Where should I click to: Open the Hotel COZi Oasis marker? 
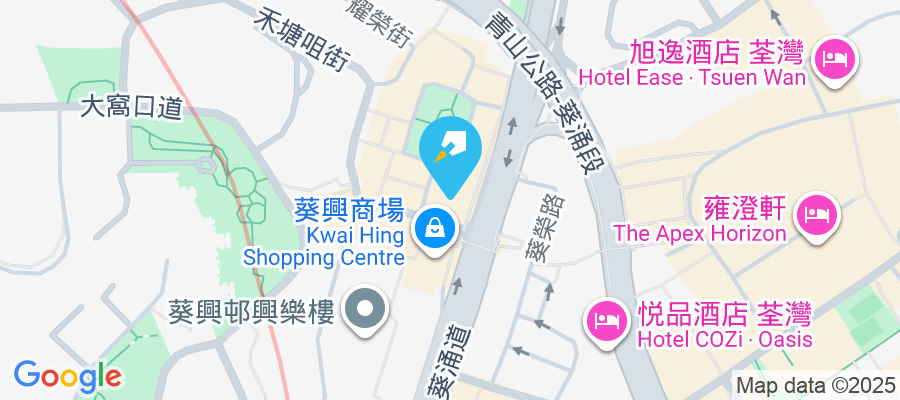pyautogui.click(x=606, y=320)
